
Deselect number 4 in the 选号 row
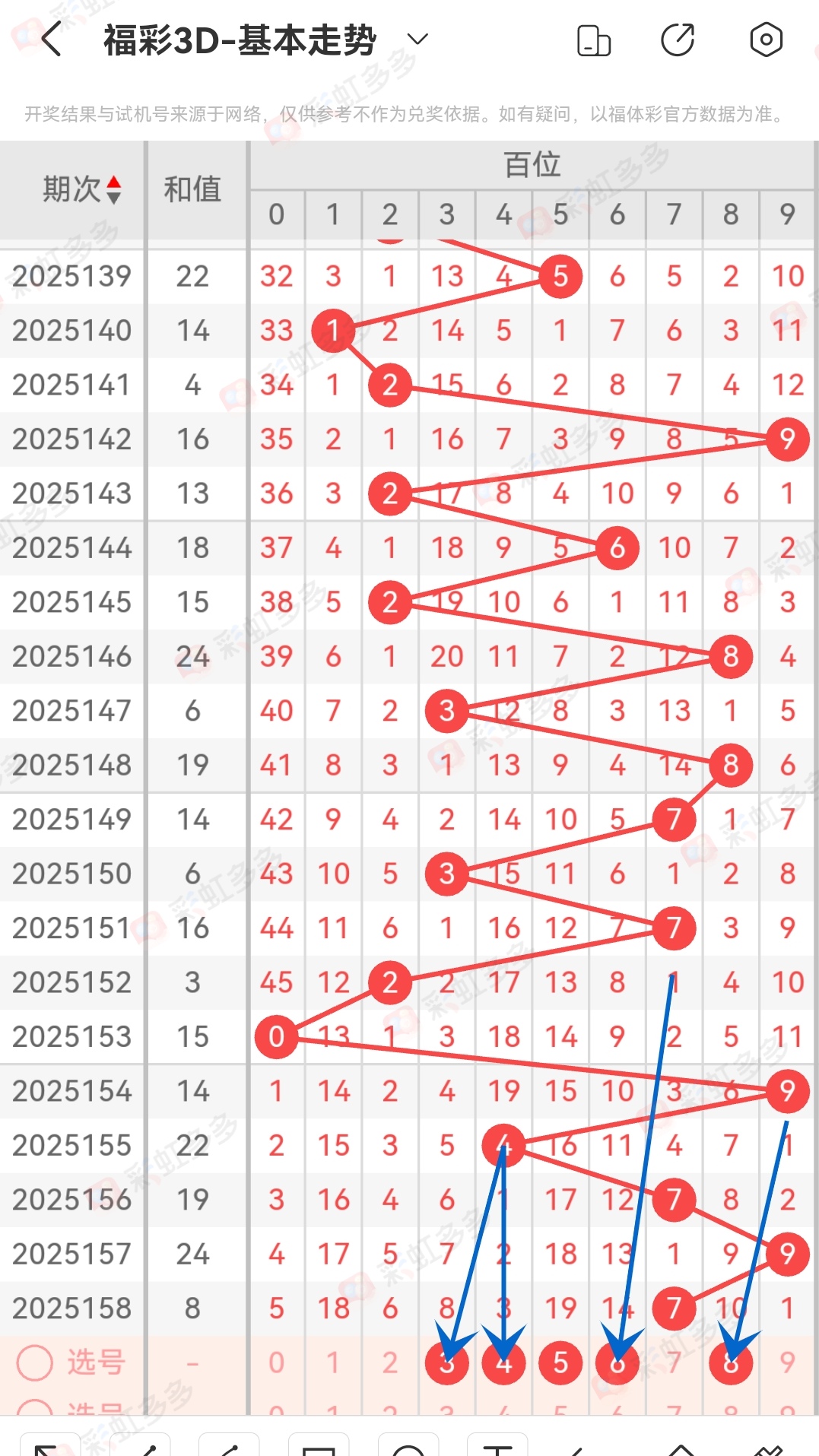[503, 1362]
